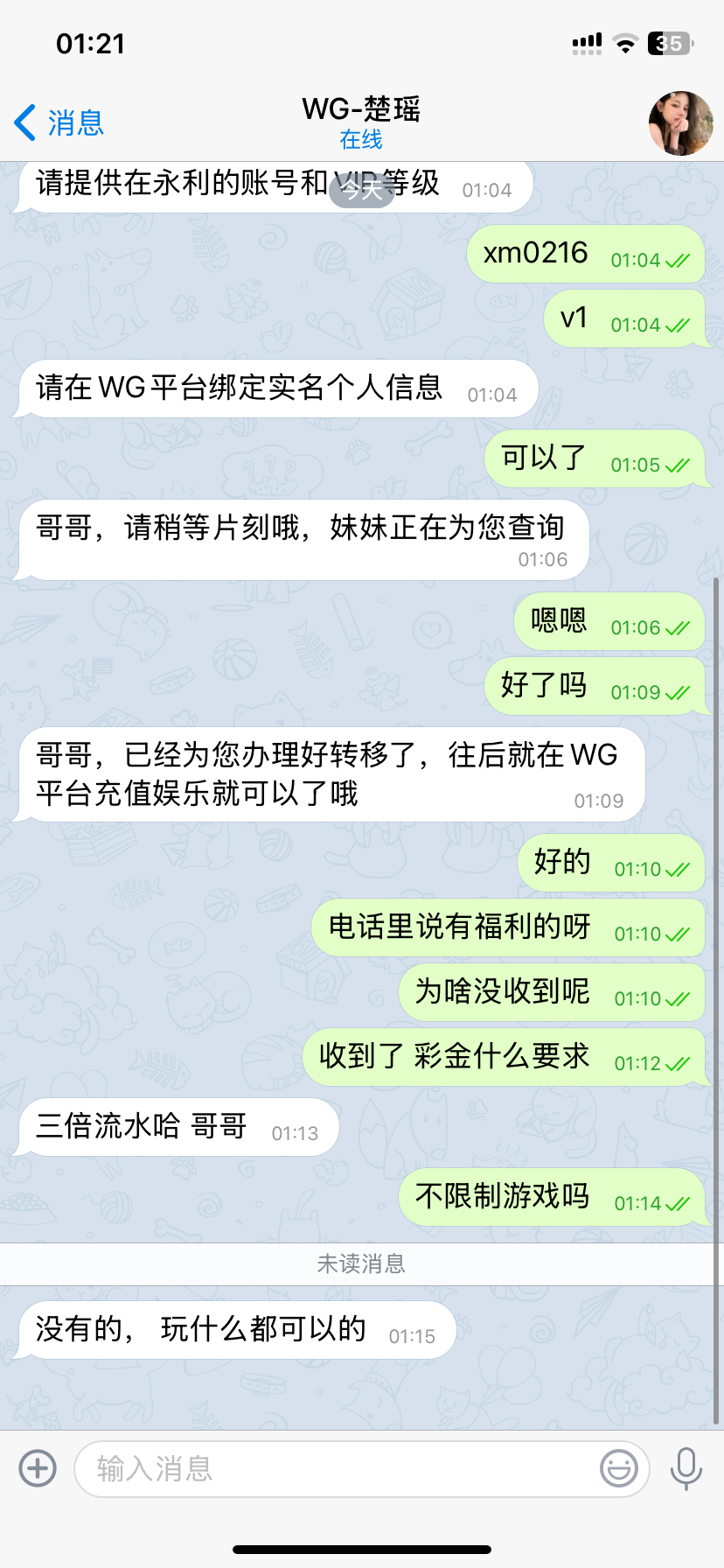The width and height of the screenshot is (724, 1568).
Task: Go back to the 消息 list
Action: click(59, 122)
